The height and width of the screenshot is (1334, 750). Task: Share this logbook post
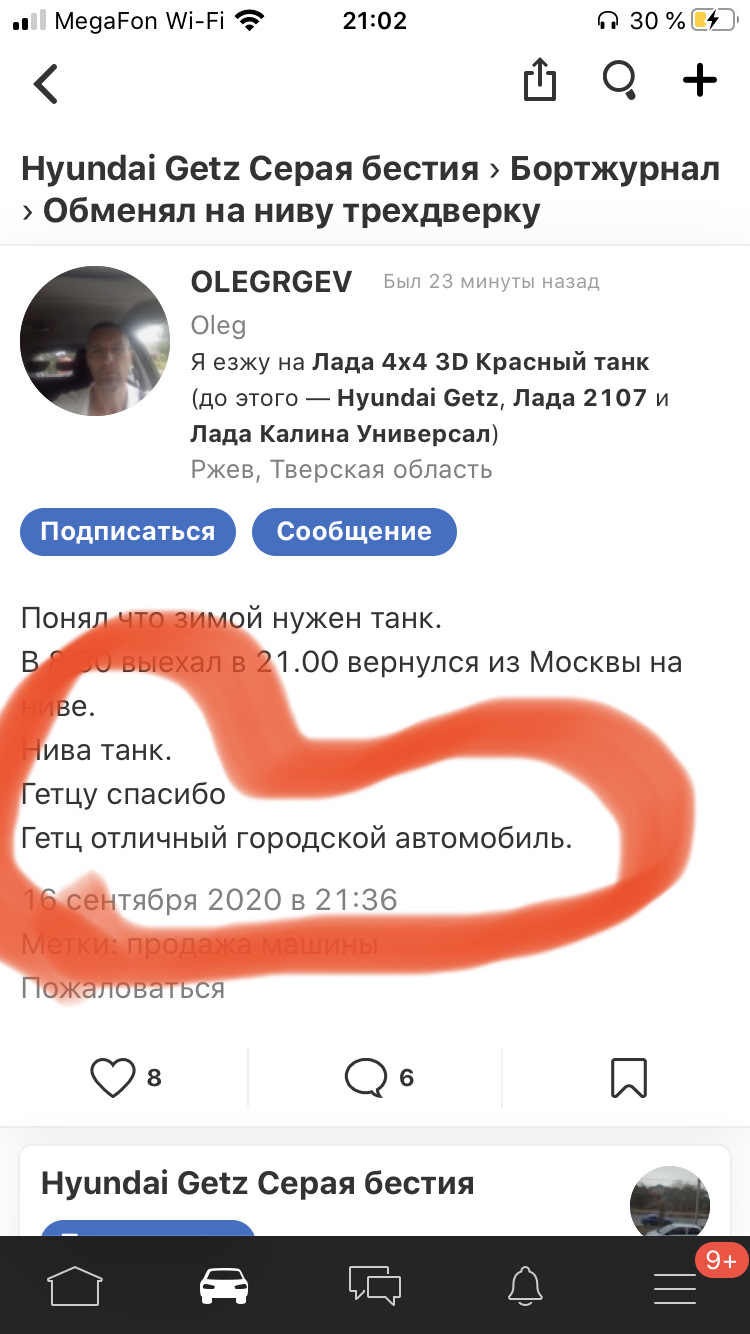[539, 80]
